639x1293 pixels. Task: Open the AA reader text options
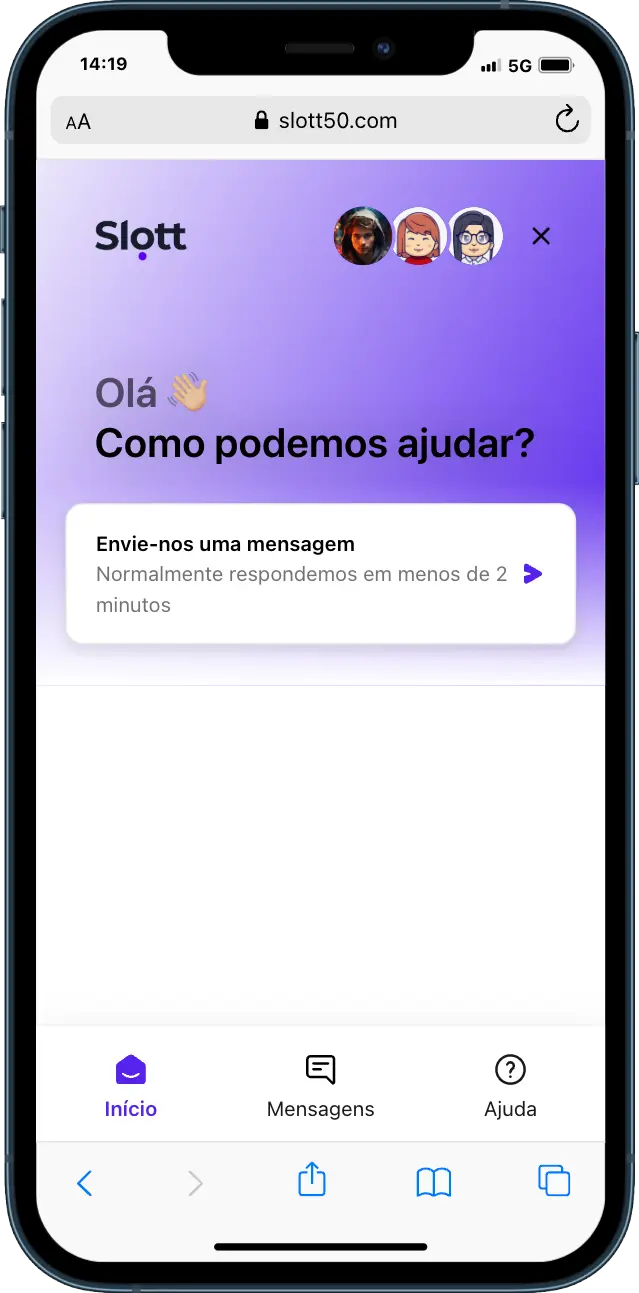tap(78, 122)
